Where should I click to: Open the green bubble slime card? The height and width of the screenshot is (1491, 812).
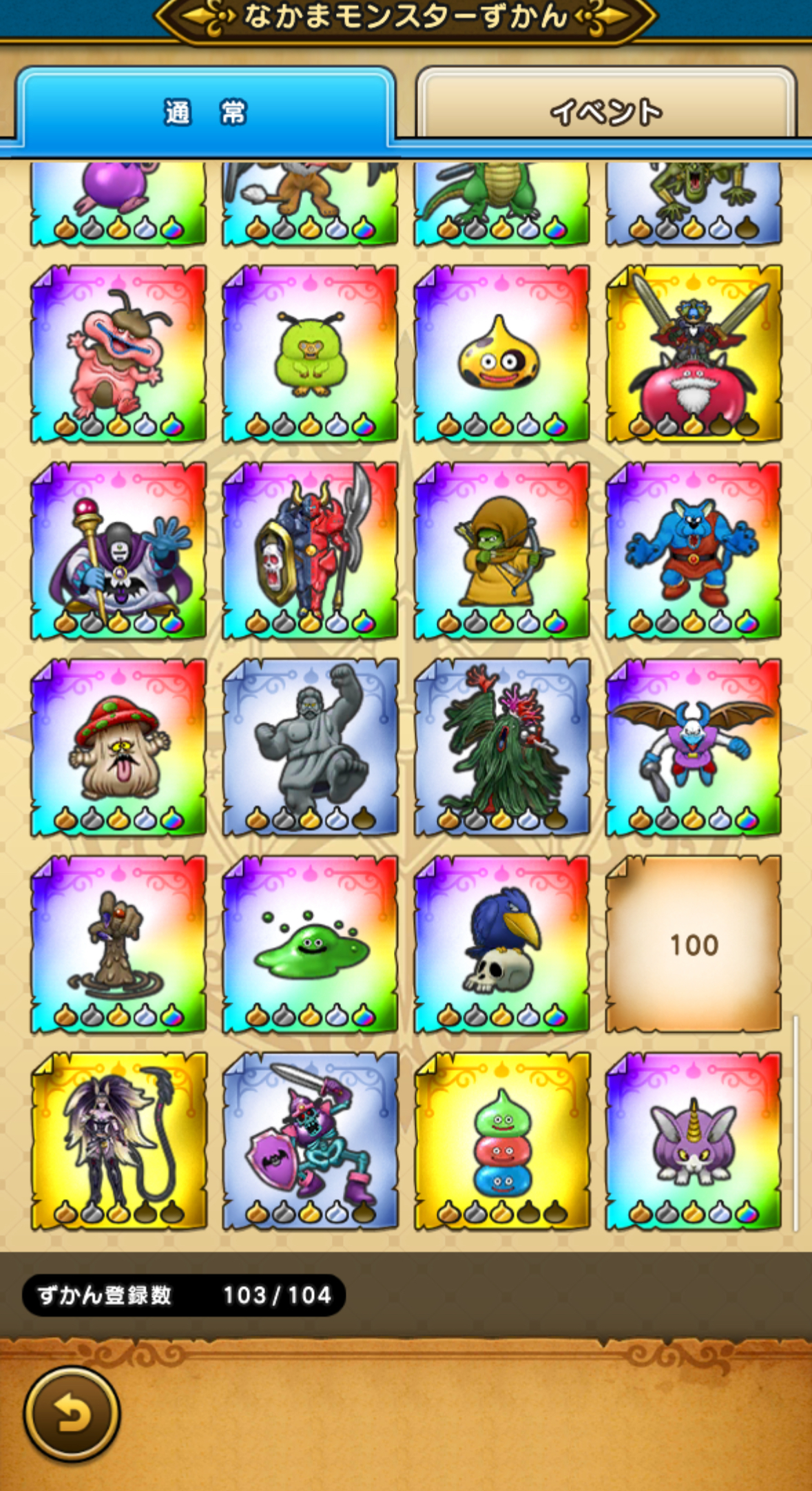(310, 944)
